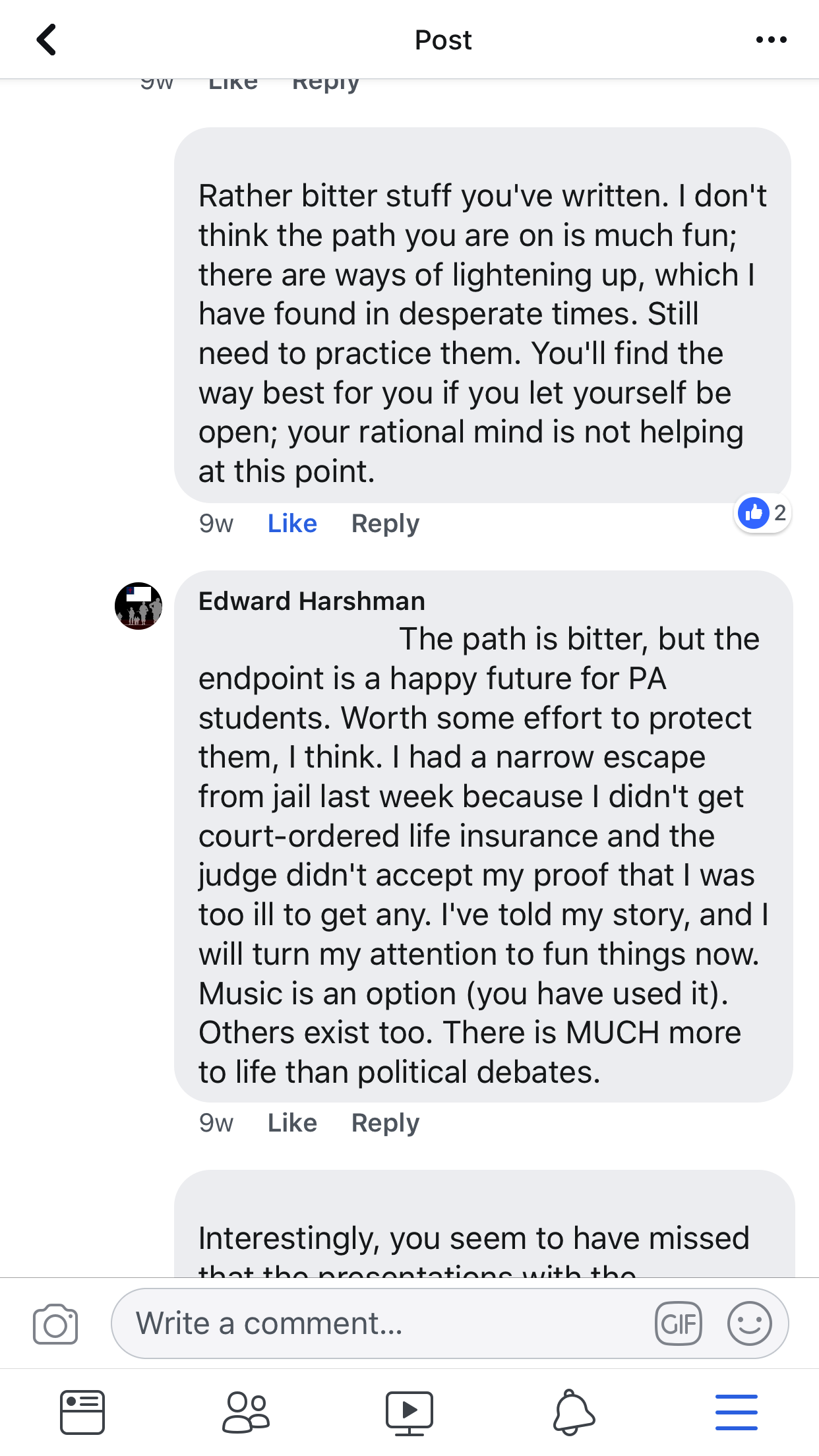
Task: Open Edward Harshman's profile picture
Action: point(138,605)
